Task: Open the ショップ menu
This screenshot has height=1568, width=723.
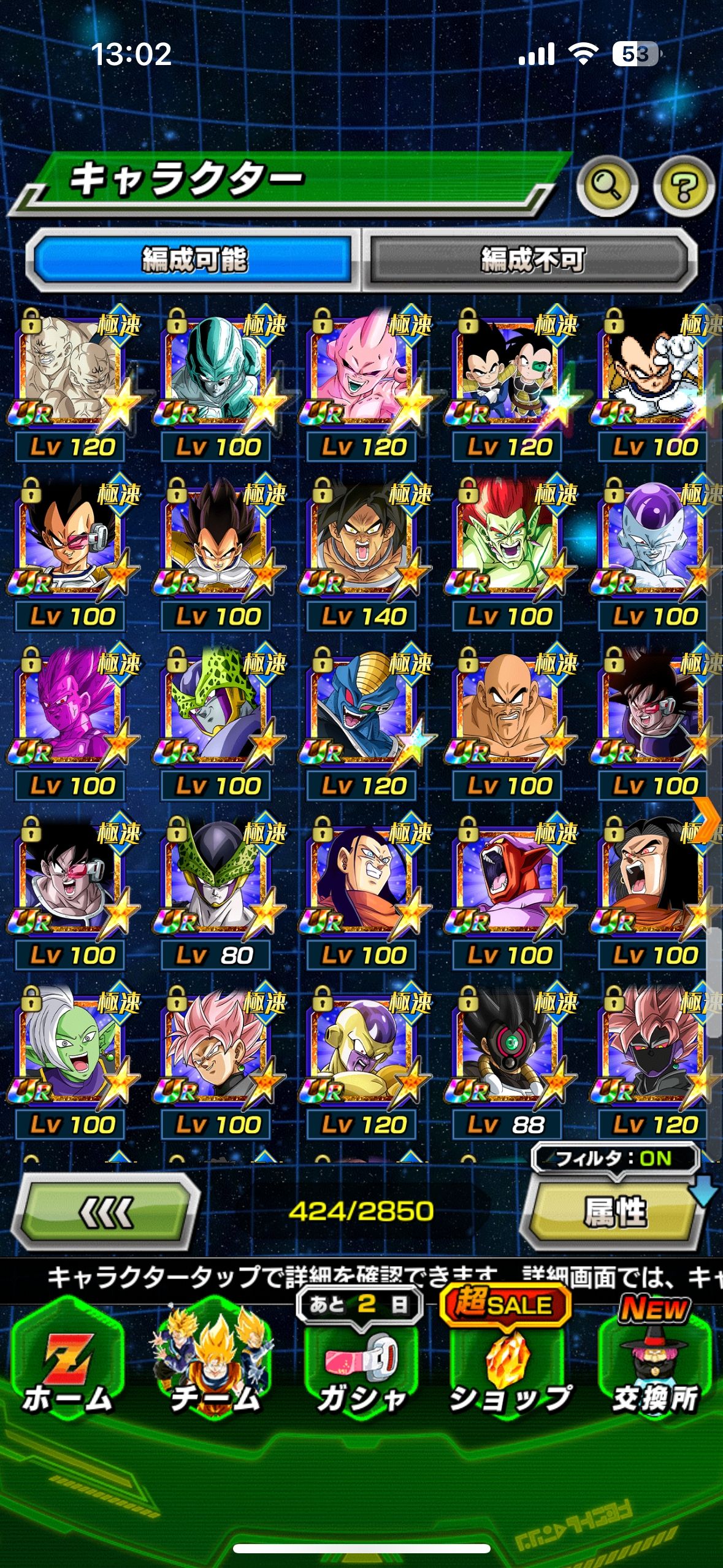Action: click(x=509, y=1366)
